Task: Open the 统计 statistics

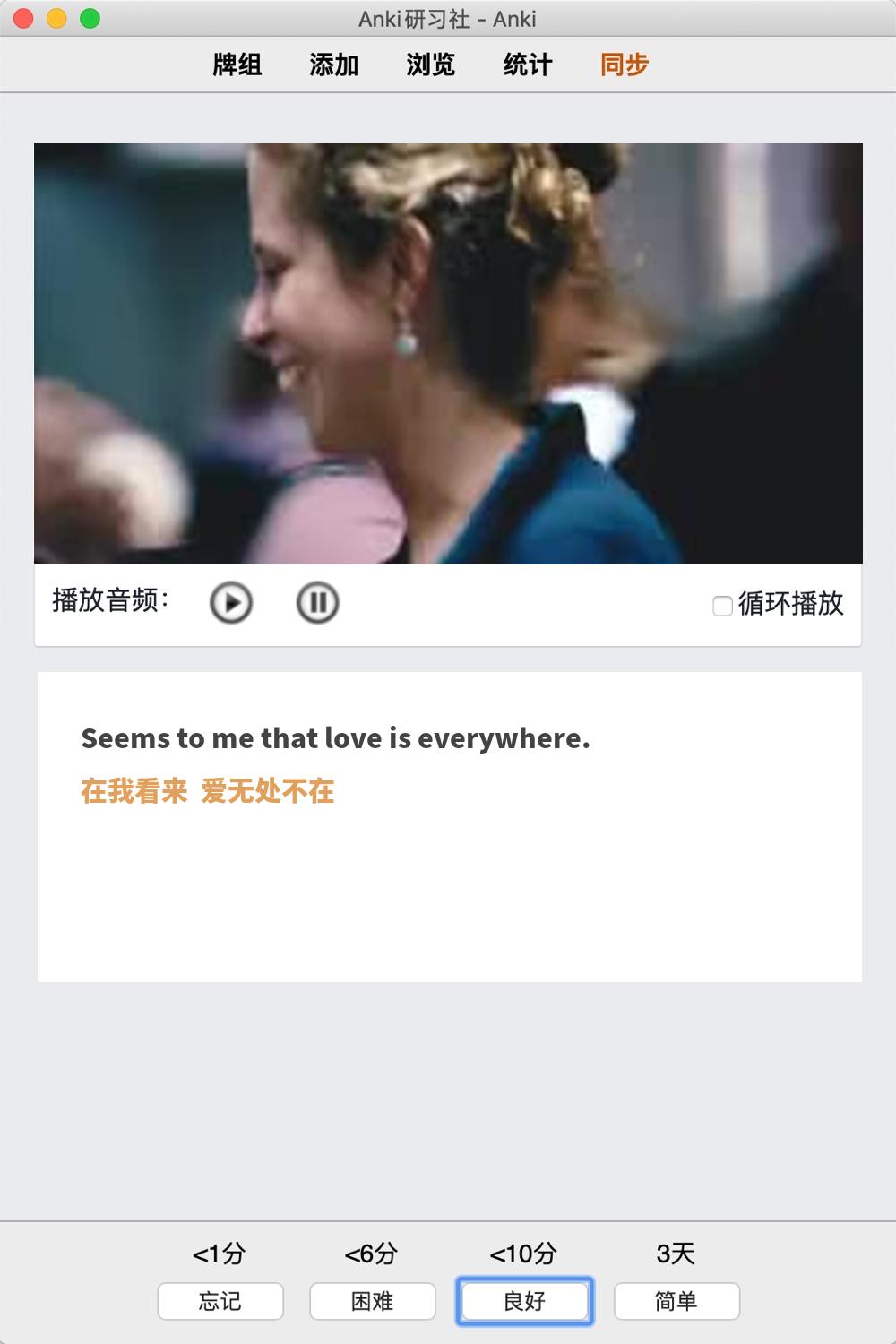Action: 528,65
